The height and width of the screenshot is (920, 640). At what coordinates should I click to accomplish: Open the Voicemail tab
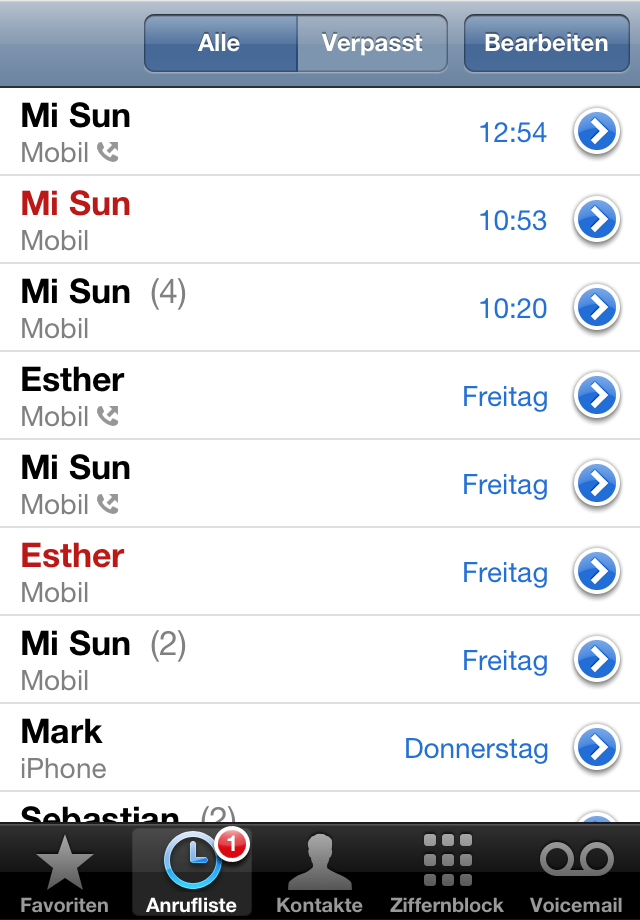coord(576,874)
